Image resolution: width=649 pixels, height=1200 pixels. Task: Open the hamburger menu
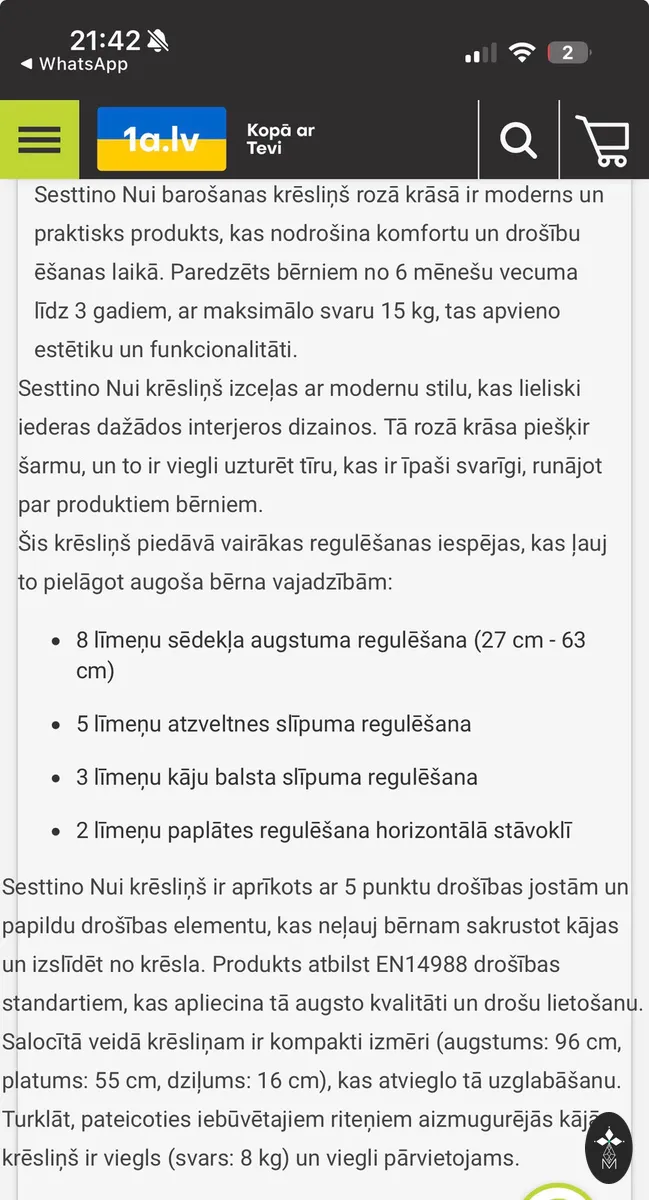[39, 140]
